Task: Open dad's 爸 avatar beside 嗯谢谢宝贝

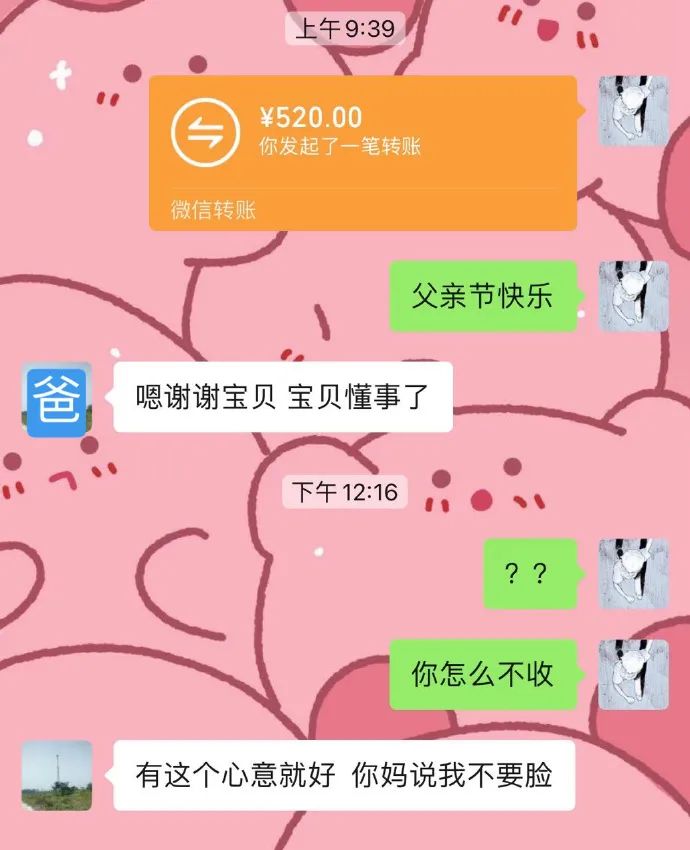Action: tap(57, 399)
